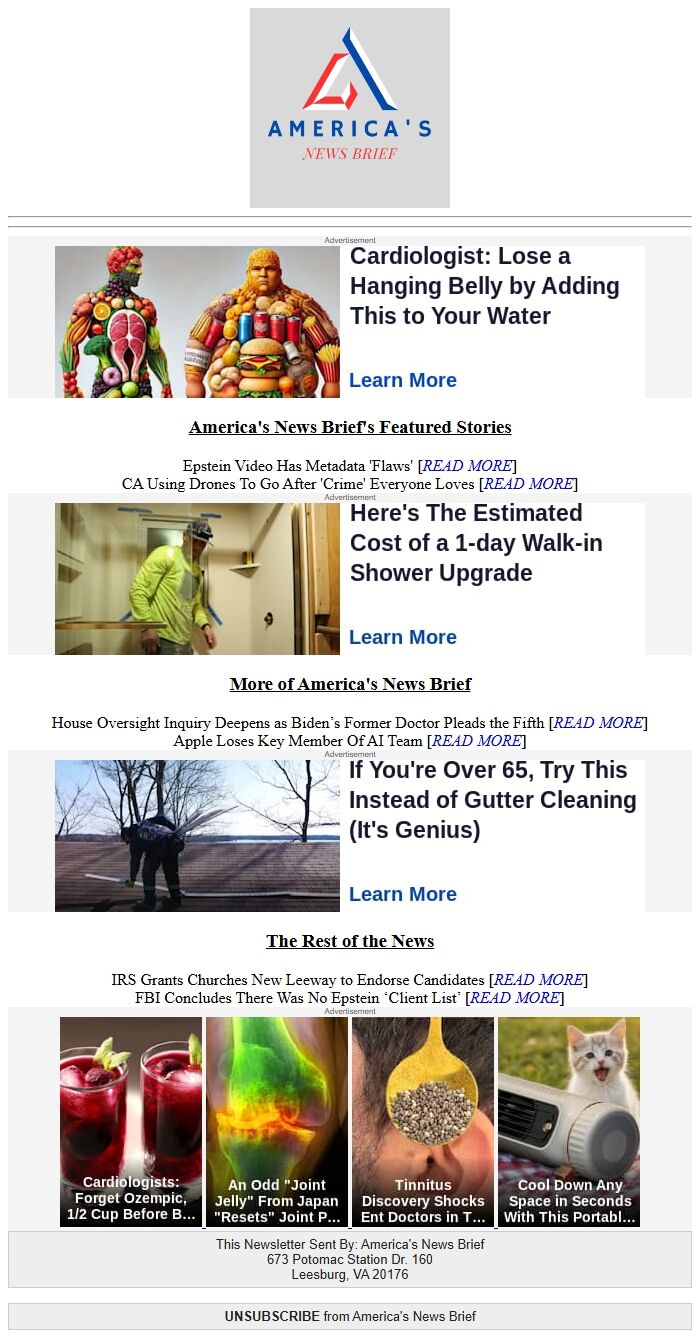Open the Cardiologists Forget Ozempic ad tile
The width and height of the screenshot is (700, 1339).
131,1121
